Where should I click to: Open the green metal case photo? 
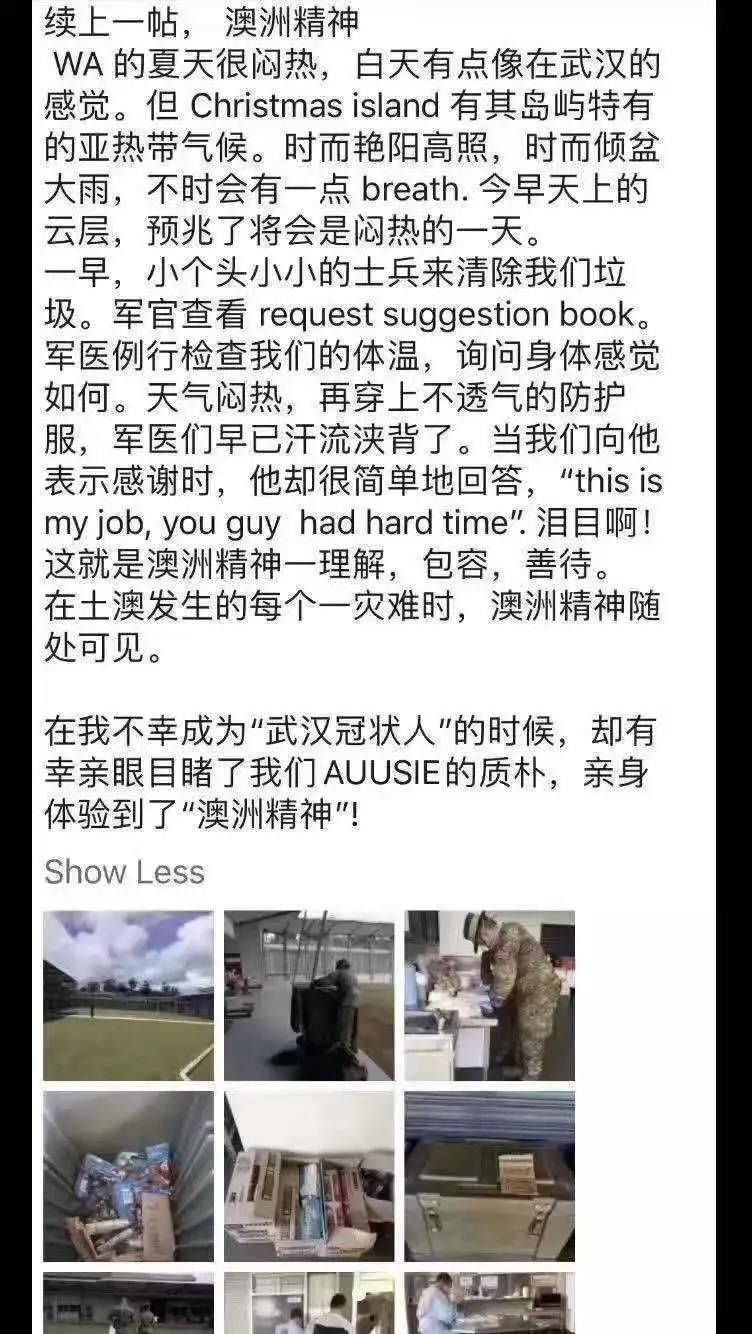pos(489,1176)
